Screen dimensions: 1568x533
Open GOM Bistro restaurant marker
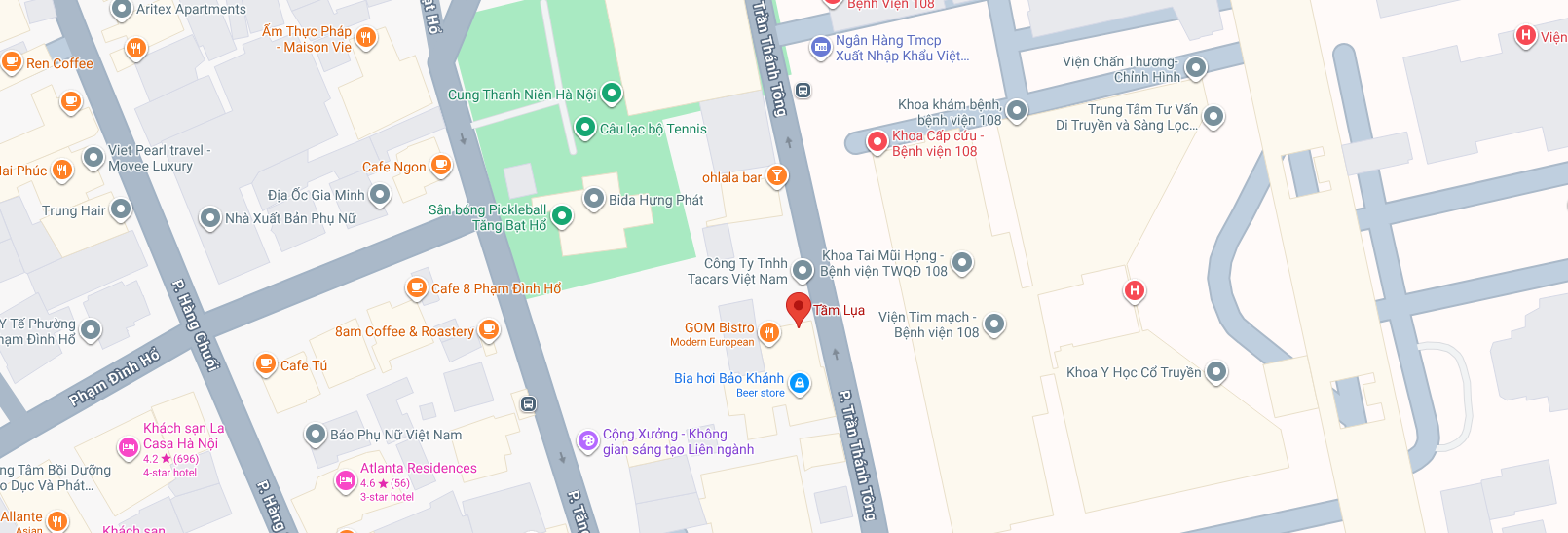(x=769, y=334)
